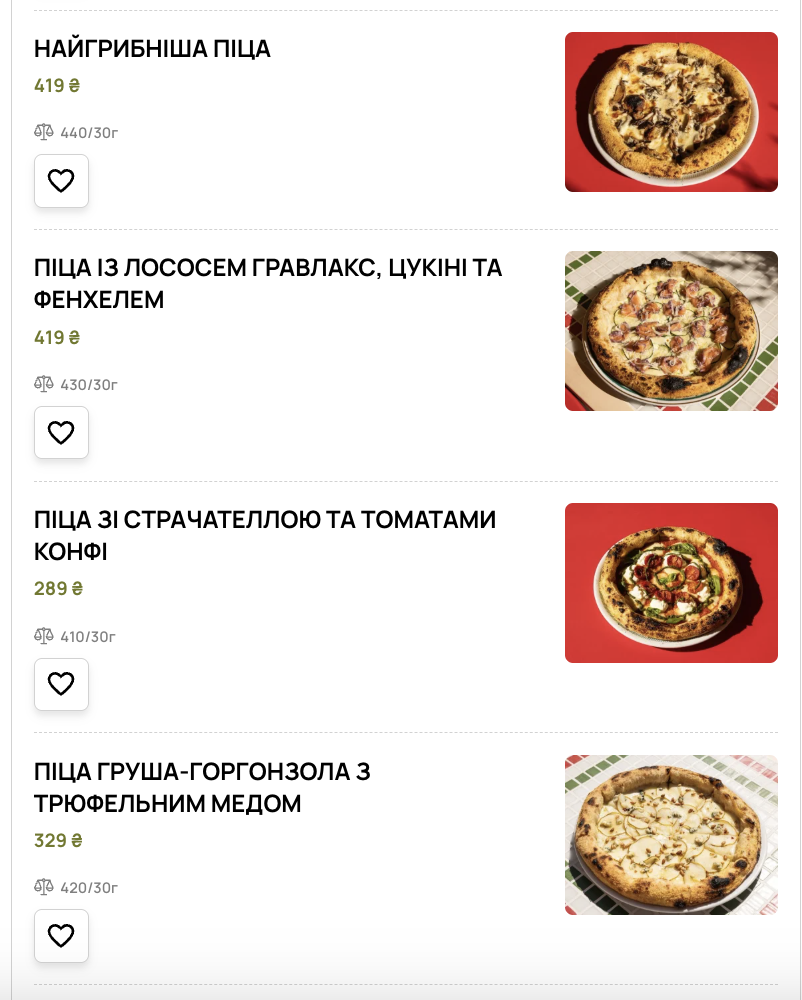Add Найгрибніша піца to favorites
Screen dimensions: 802x1000
(61, 181)
